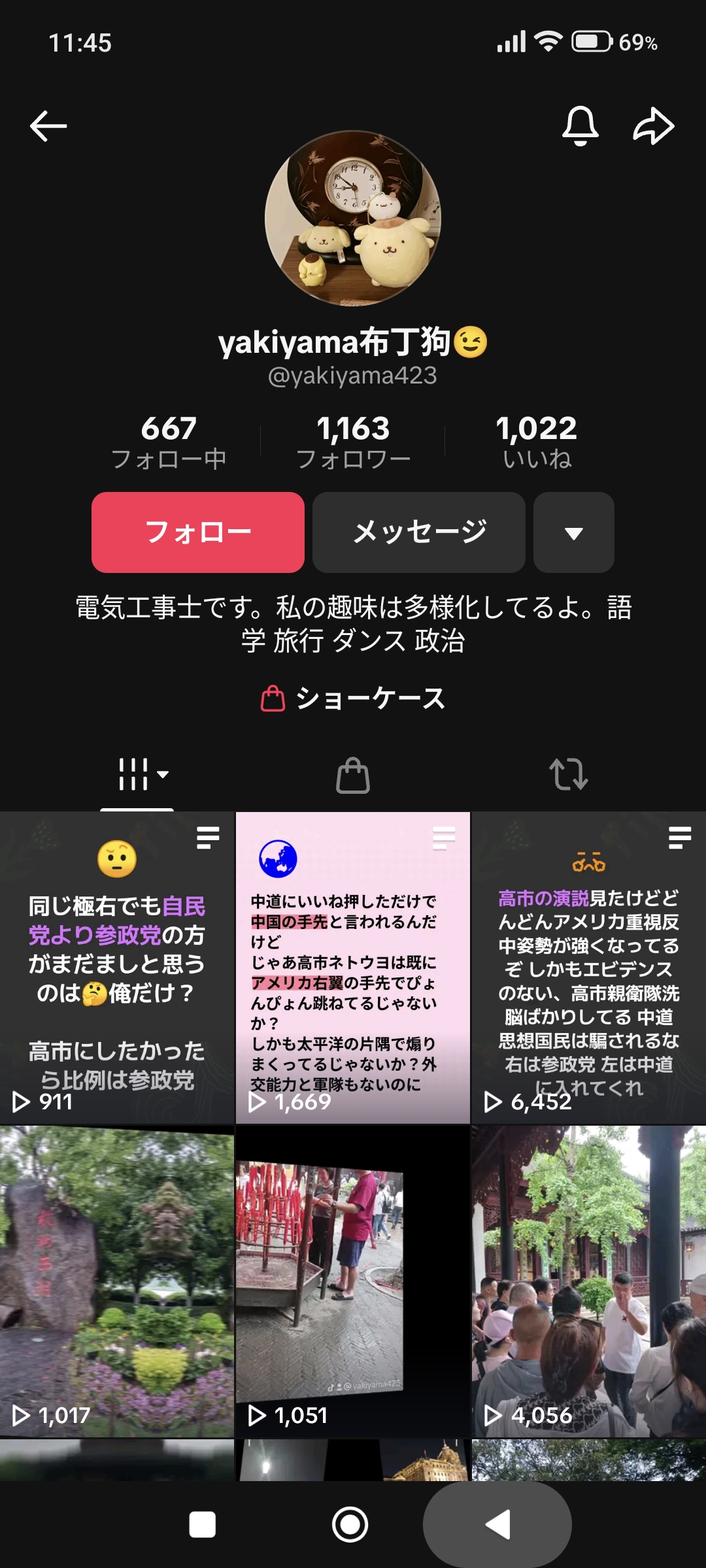Open the crowd video with 4,056 views
The width and height of the screenshot is (706, 1568).
588,1281
